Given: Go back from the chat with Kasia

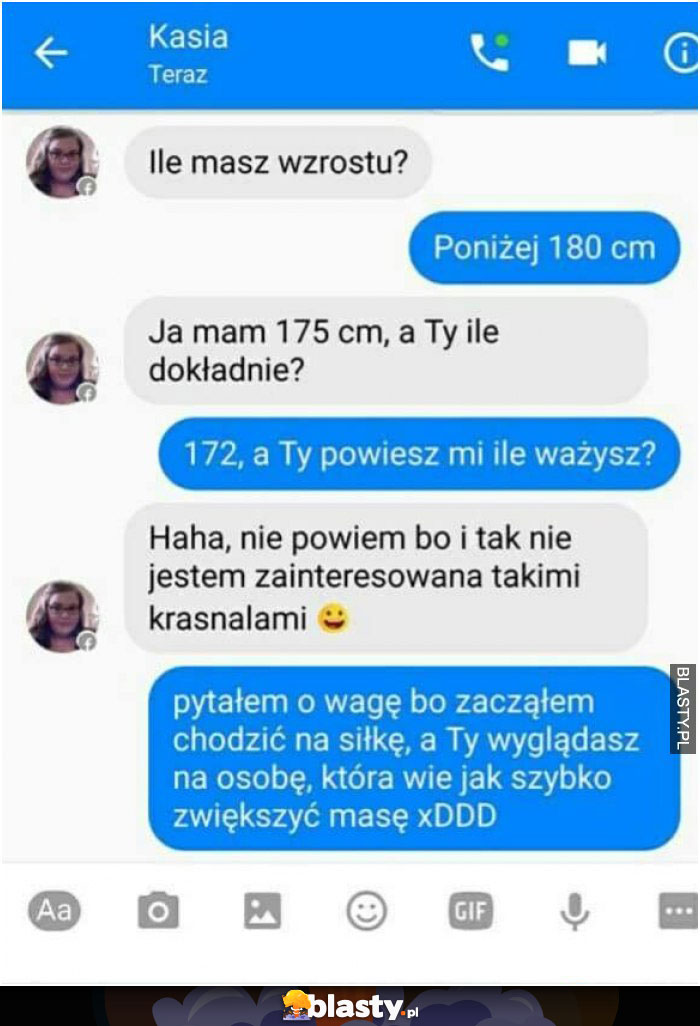Looking at the screenshot, I should point(51,53).
